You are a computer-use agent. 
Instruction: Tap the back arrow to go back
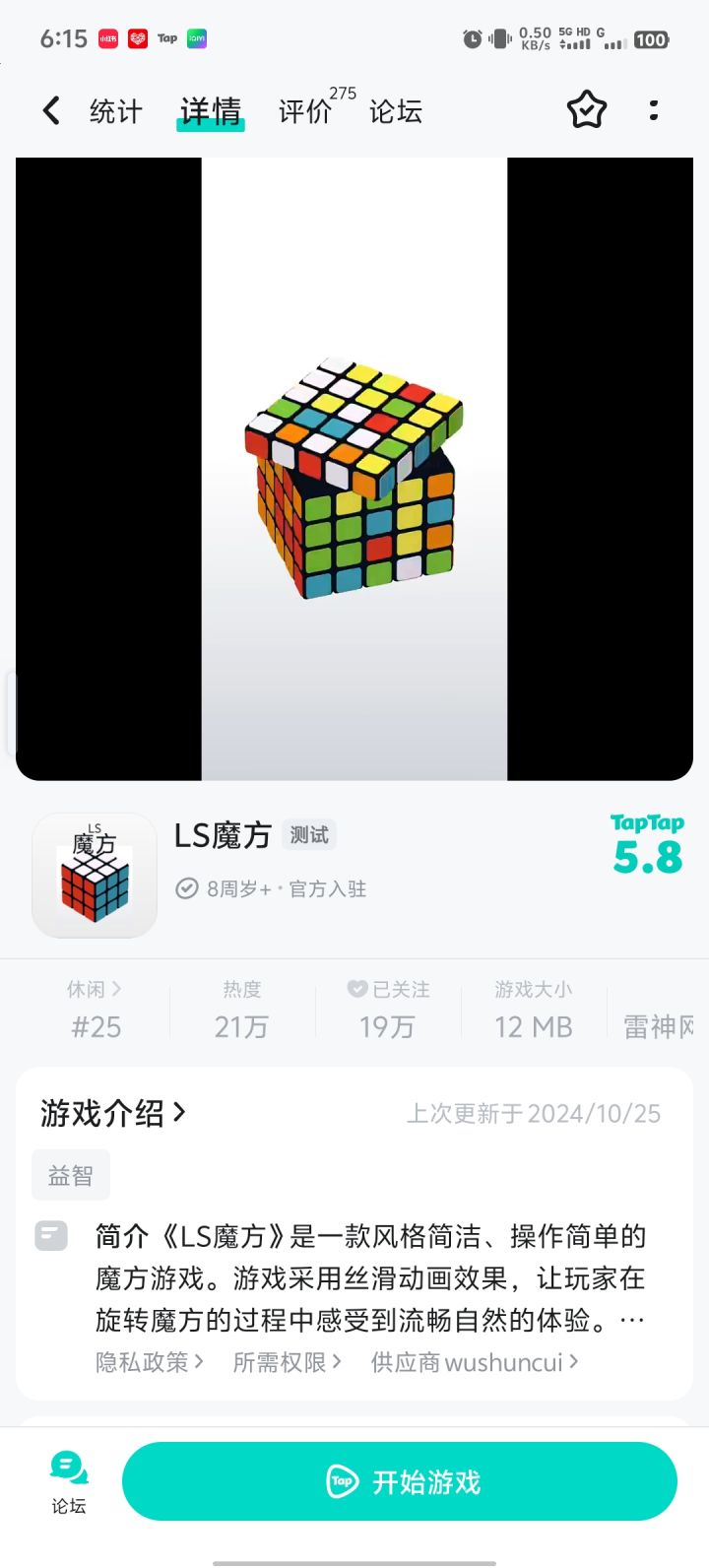tap(50, 110)
